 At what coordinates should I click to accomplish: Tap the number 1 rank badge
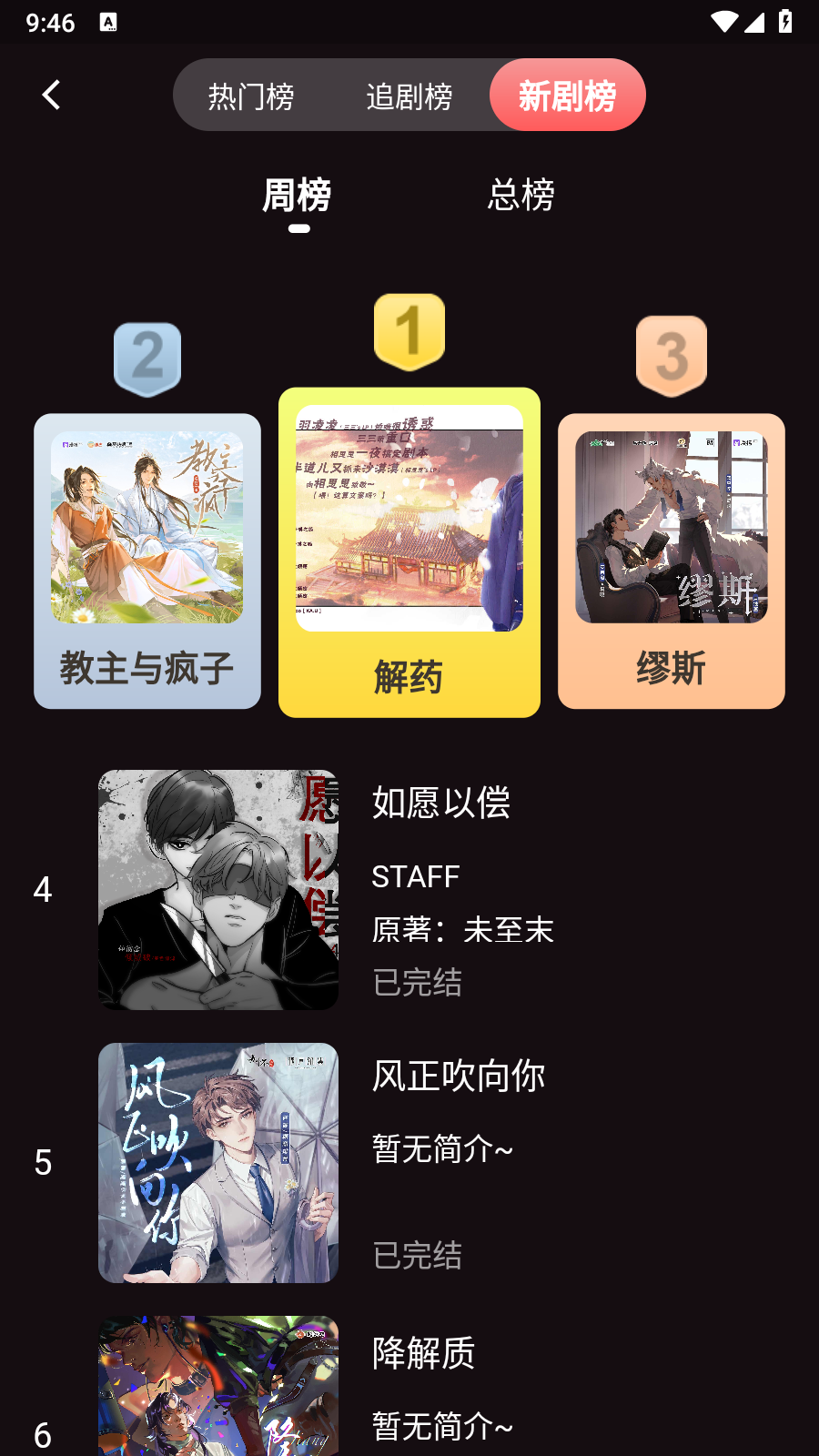point(409,329)
